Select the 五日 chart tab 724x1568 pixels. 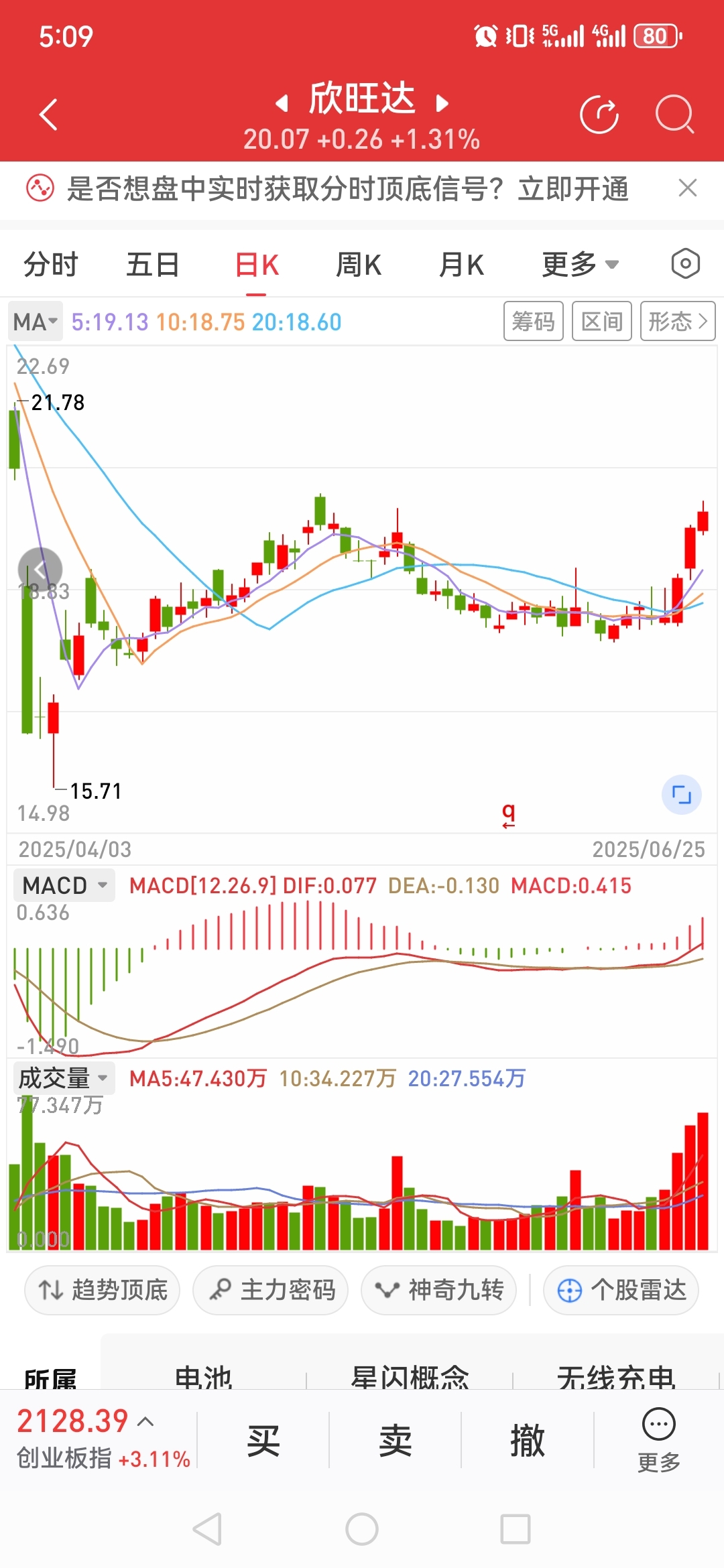pos(153,265)
